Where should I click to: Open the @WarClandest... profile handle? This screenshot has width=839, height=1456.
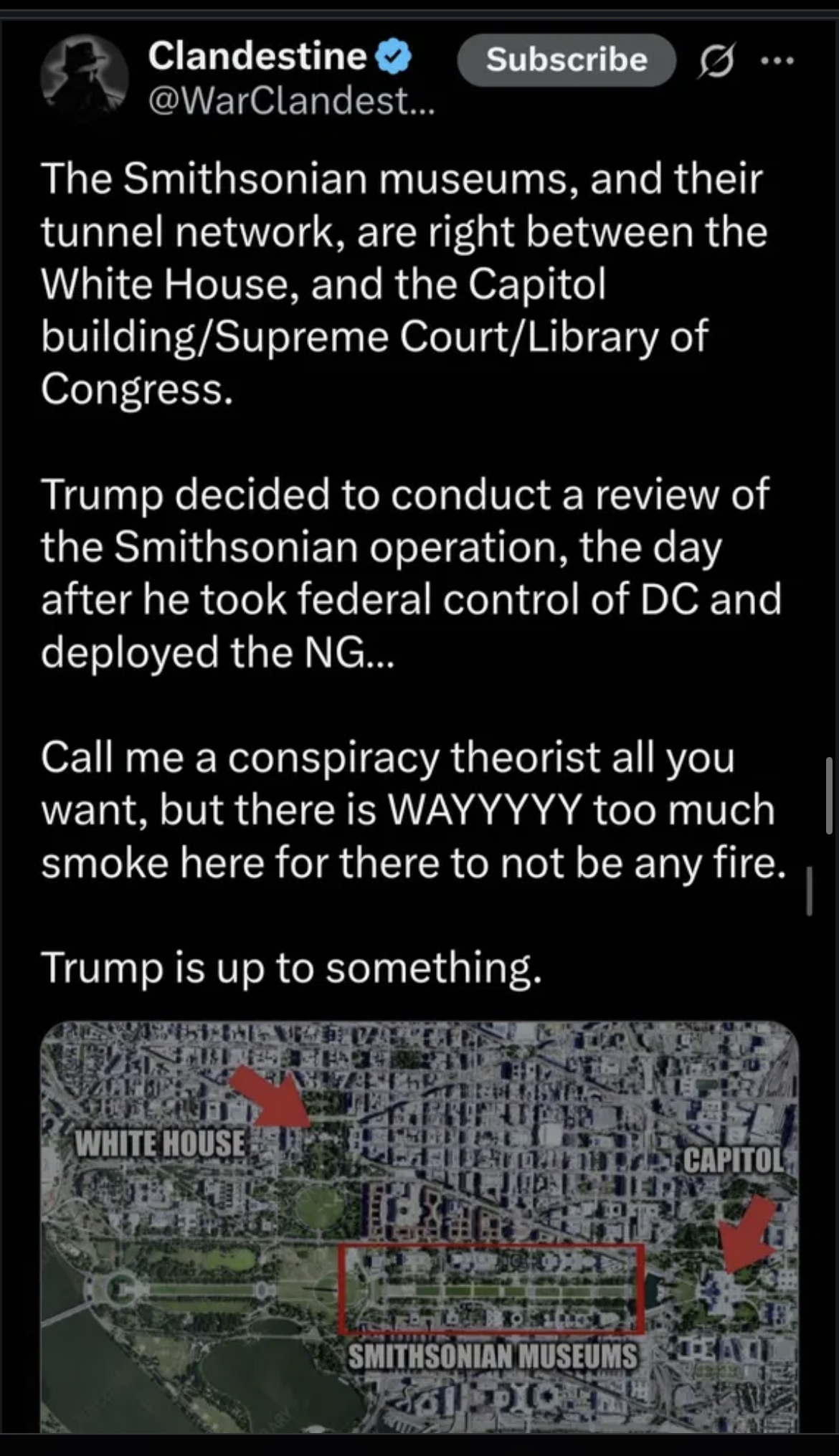pyautogui.click(x=291, y=101)
